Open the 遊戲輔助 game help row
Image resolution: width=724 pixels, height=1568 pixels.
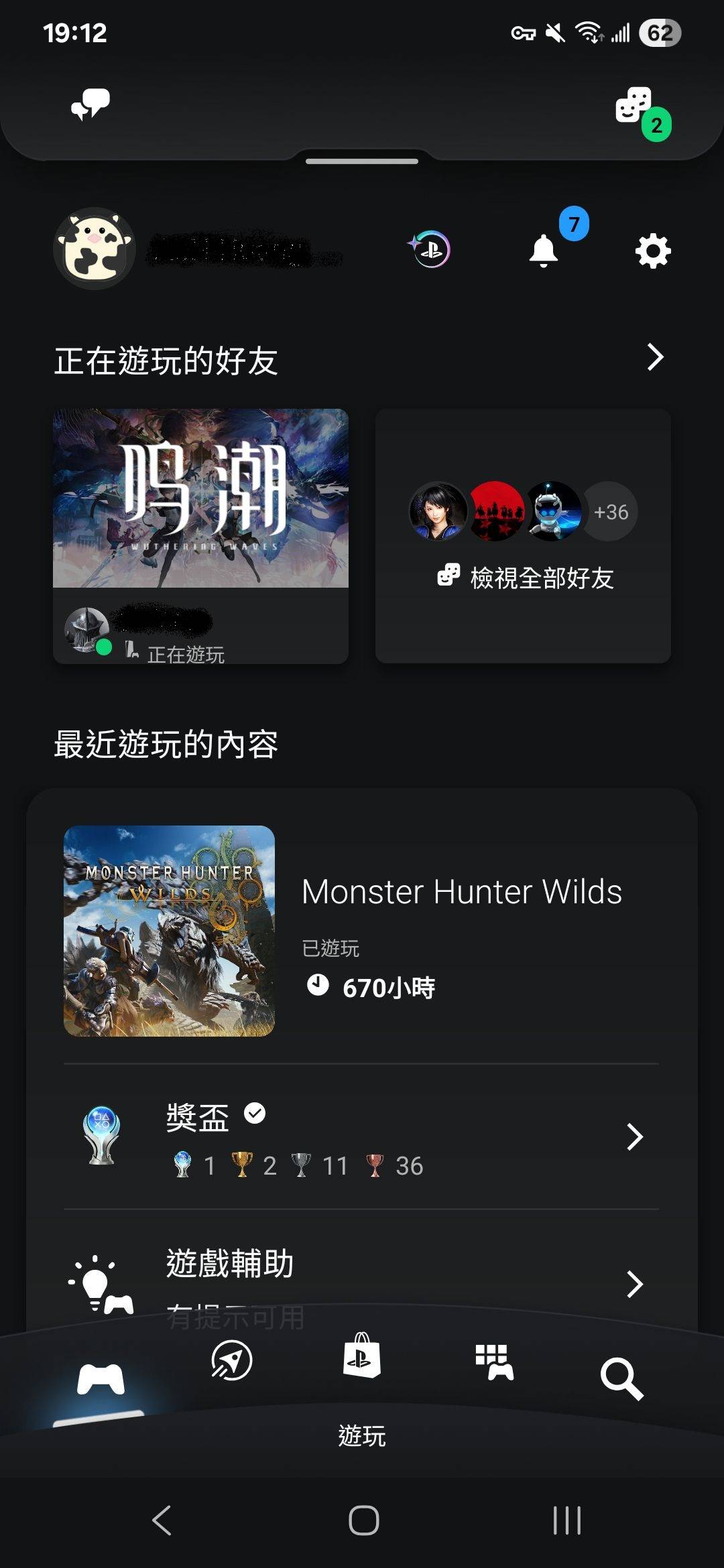coord(362,1281)
